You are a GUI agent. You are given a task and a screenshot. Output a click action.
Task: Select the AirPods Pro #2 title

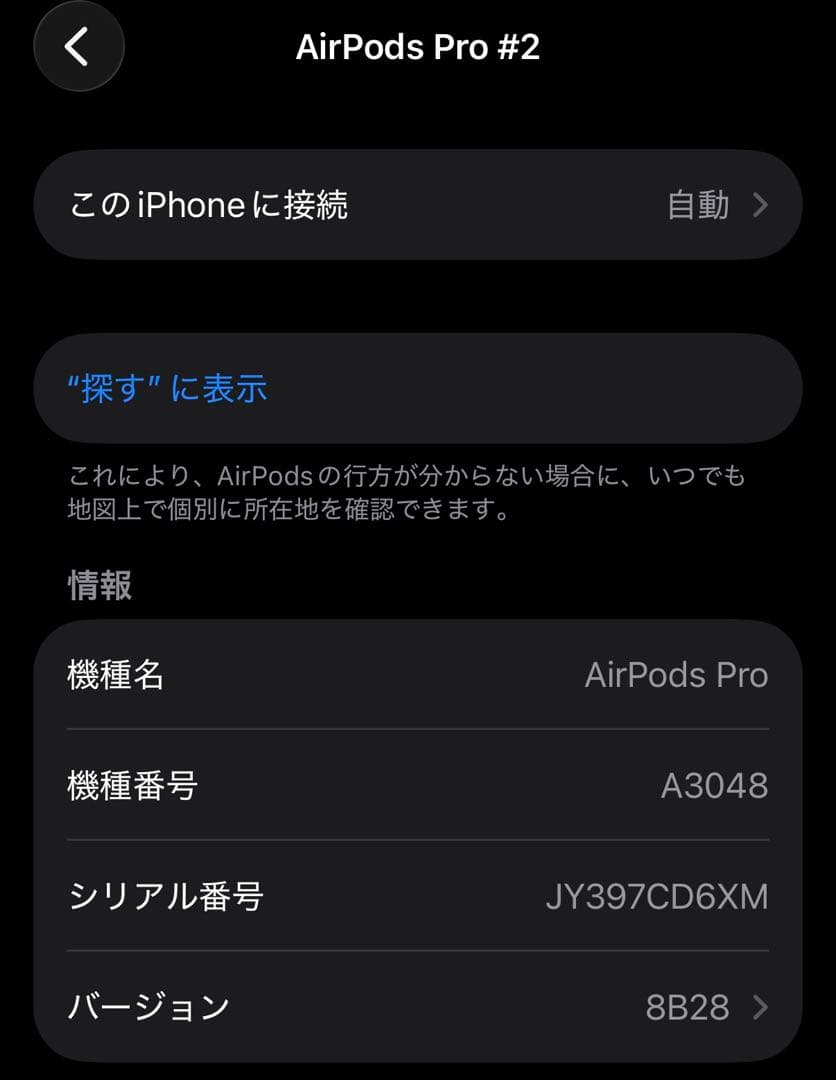(418, 46)
